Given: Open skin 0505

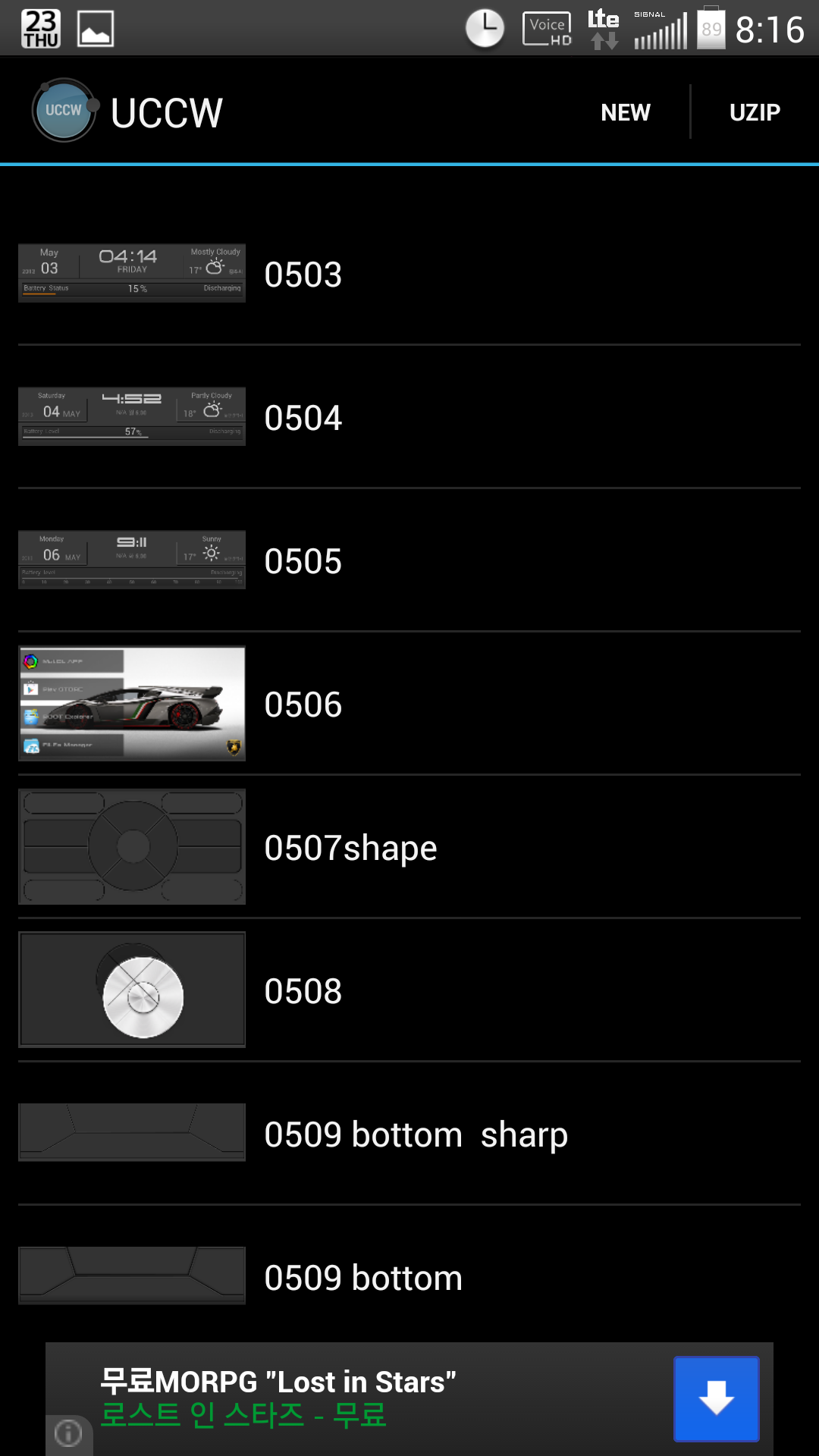Looking at the screenshot, I should (x=409, y=560).
